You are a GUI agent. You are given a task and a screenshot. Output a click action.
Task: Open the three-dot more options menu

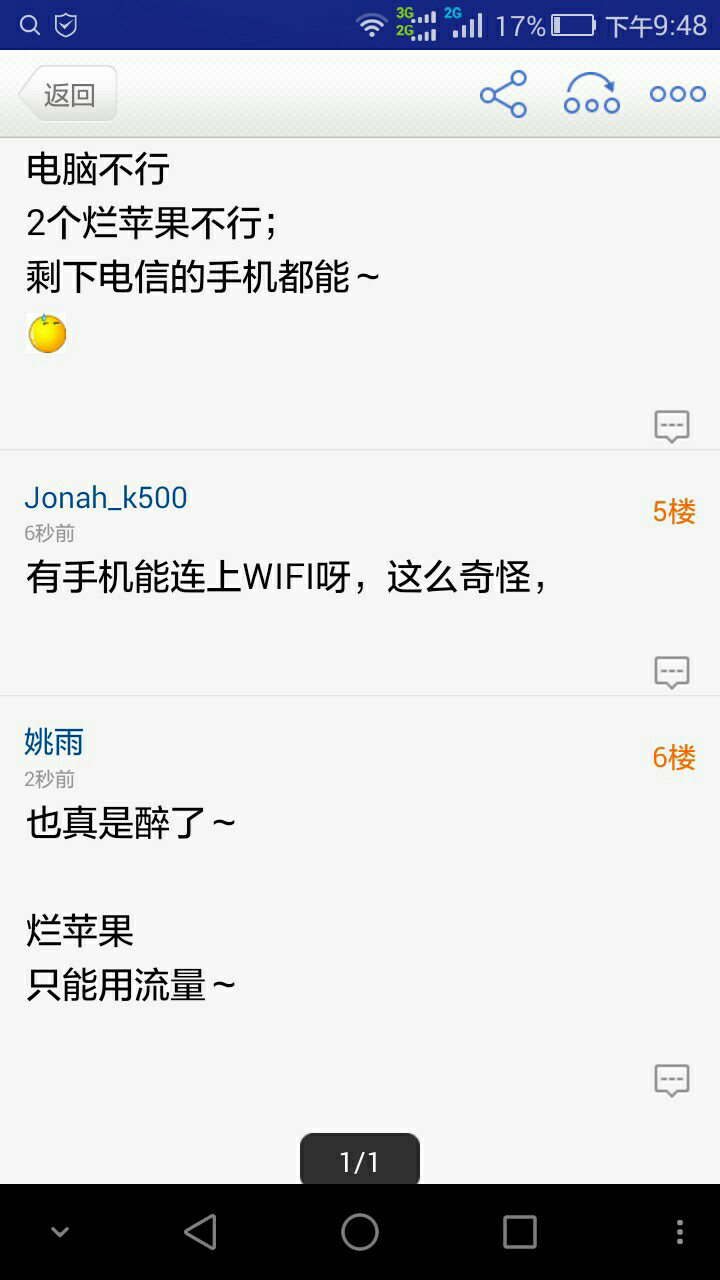click(x=678, y=94)
